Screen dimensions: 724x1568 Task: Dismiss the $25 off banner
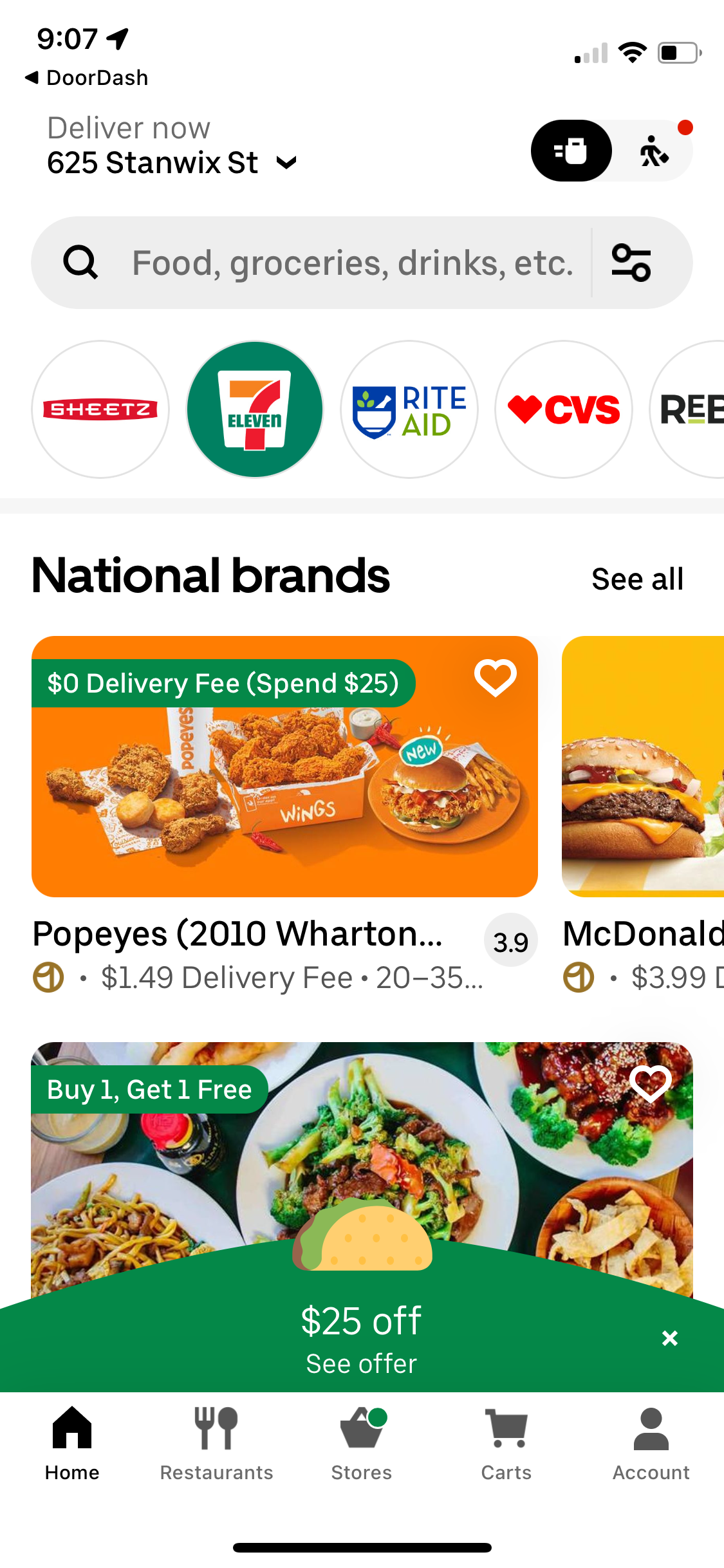click(x=669, y=1338)
